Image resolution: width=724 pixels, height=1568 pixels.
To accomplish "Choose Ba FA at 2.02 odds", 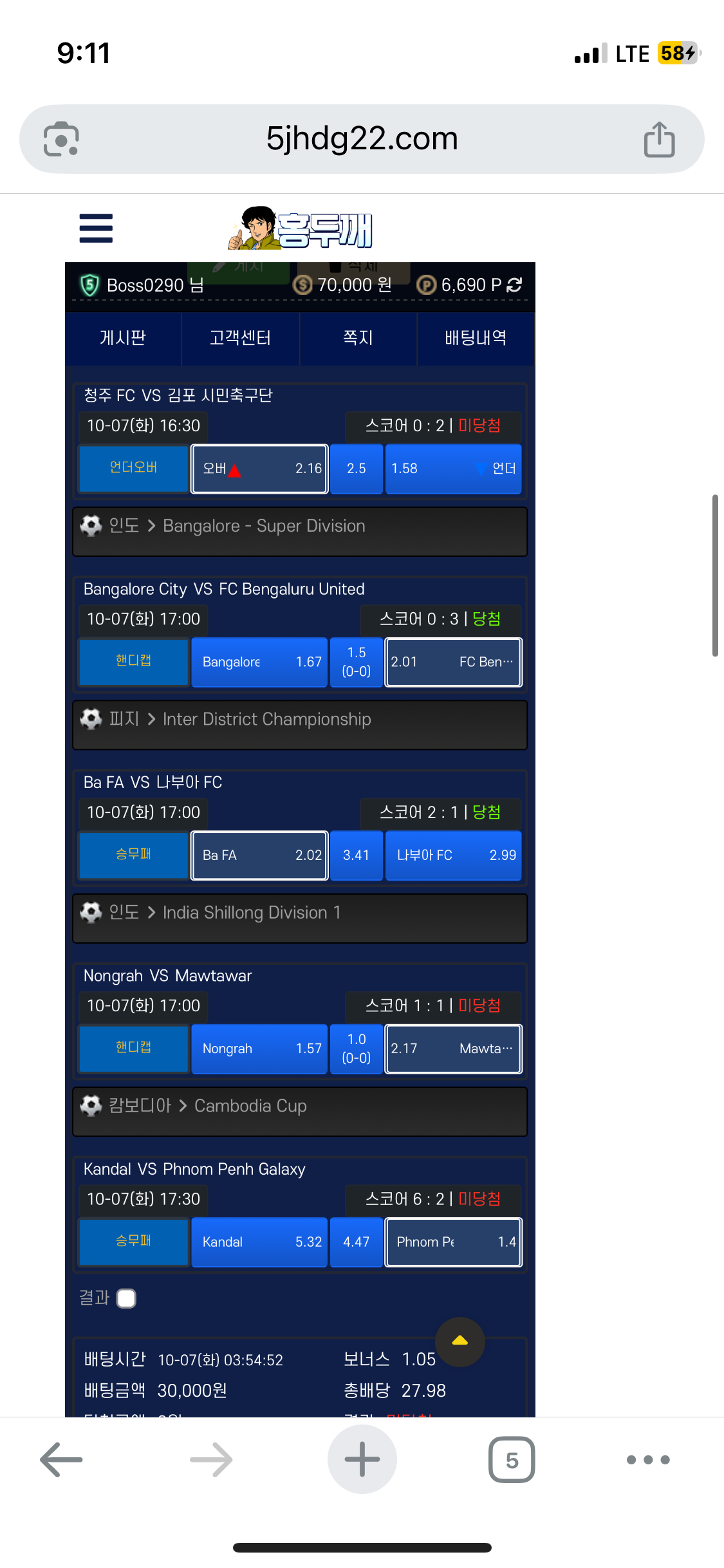I will (x=259, y=855).
